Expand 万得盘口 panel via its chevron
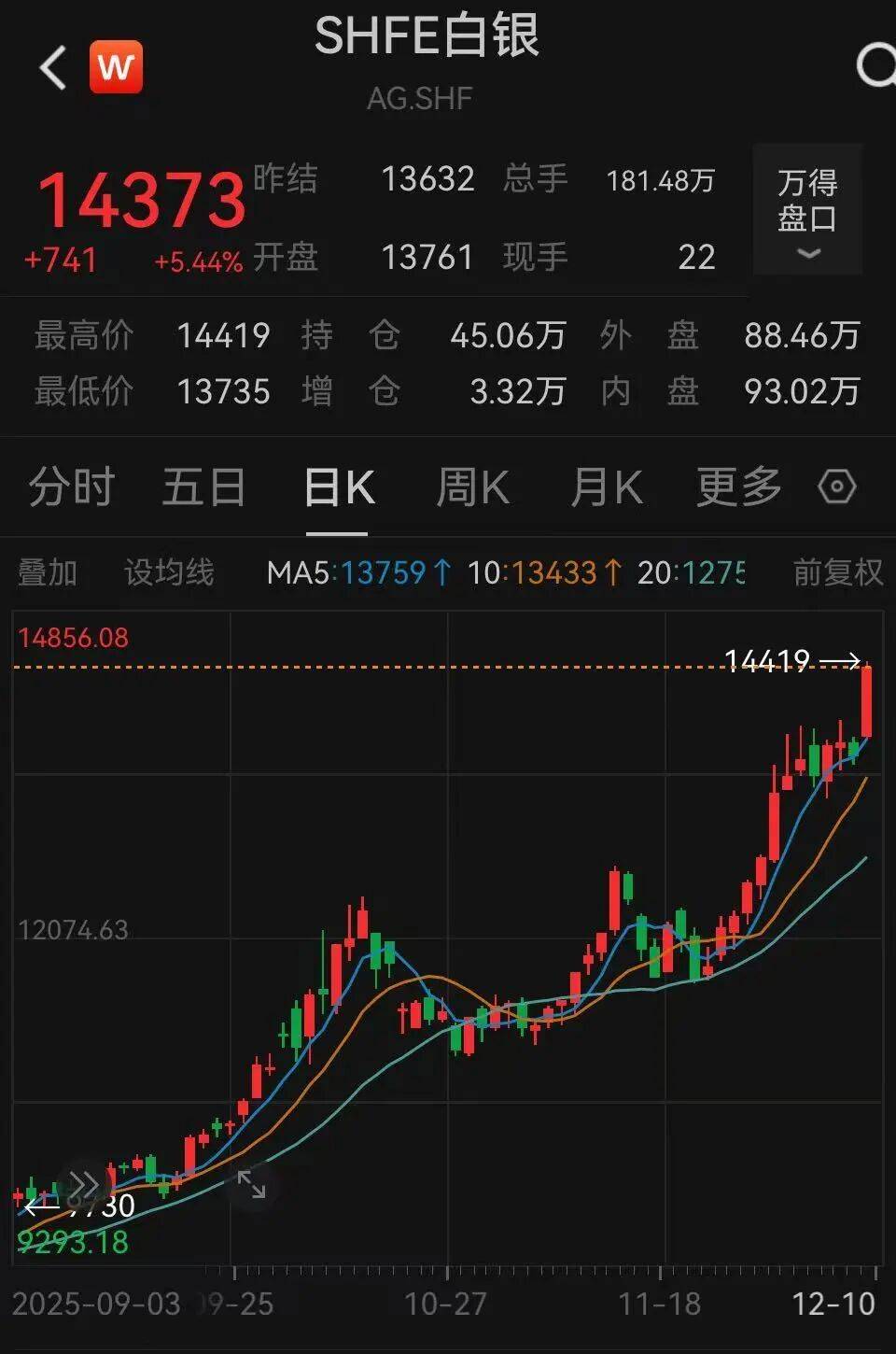896x1354 pixels. 808,250
